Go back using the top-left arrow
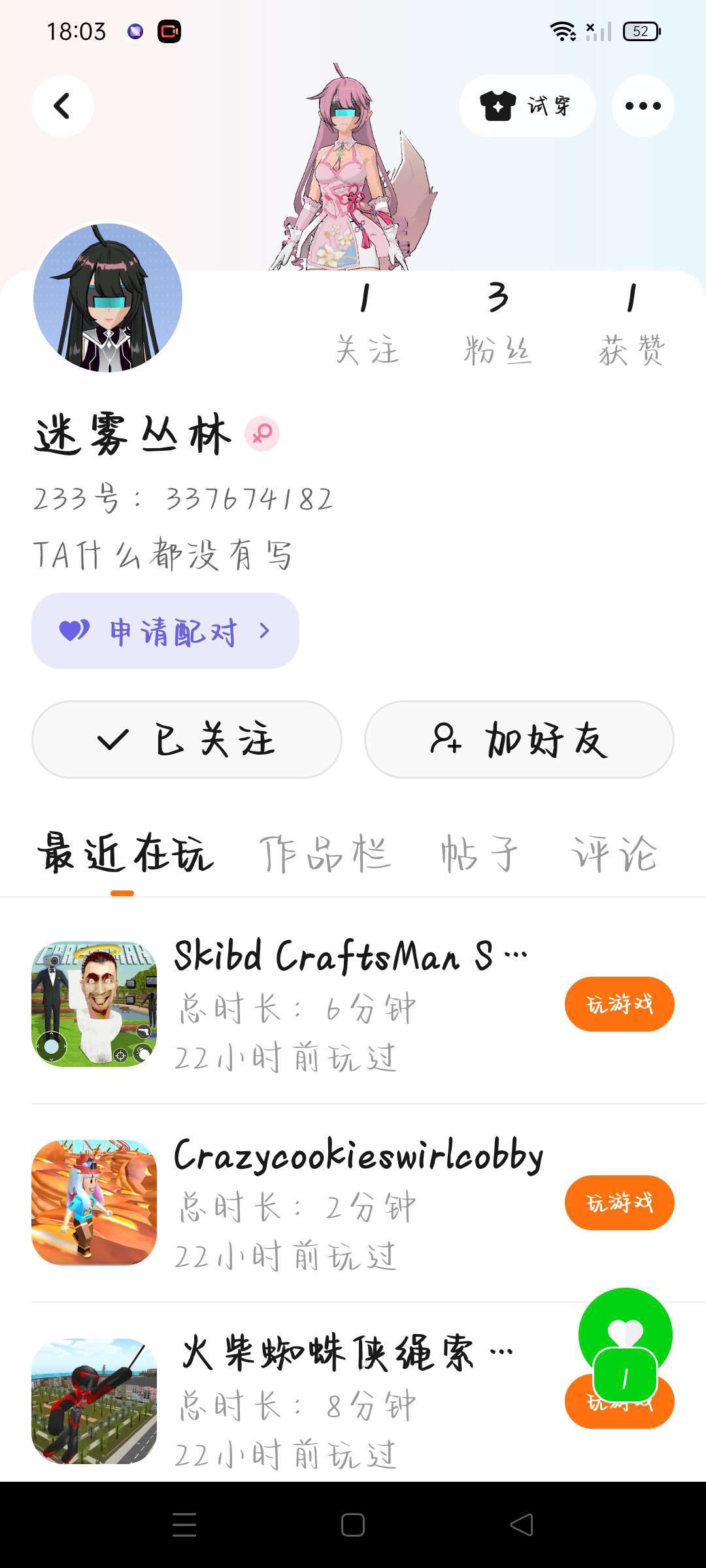 pyautogui.click(x=62, y=106)
